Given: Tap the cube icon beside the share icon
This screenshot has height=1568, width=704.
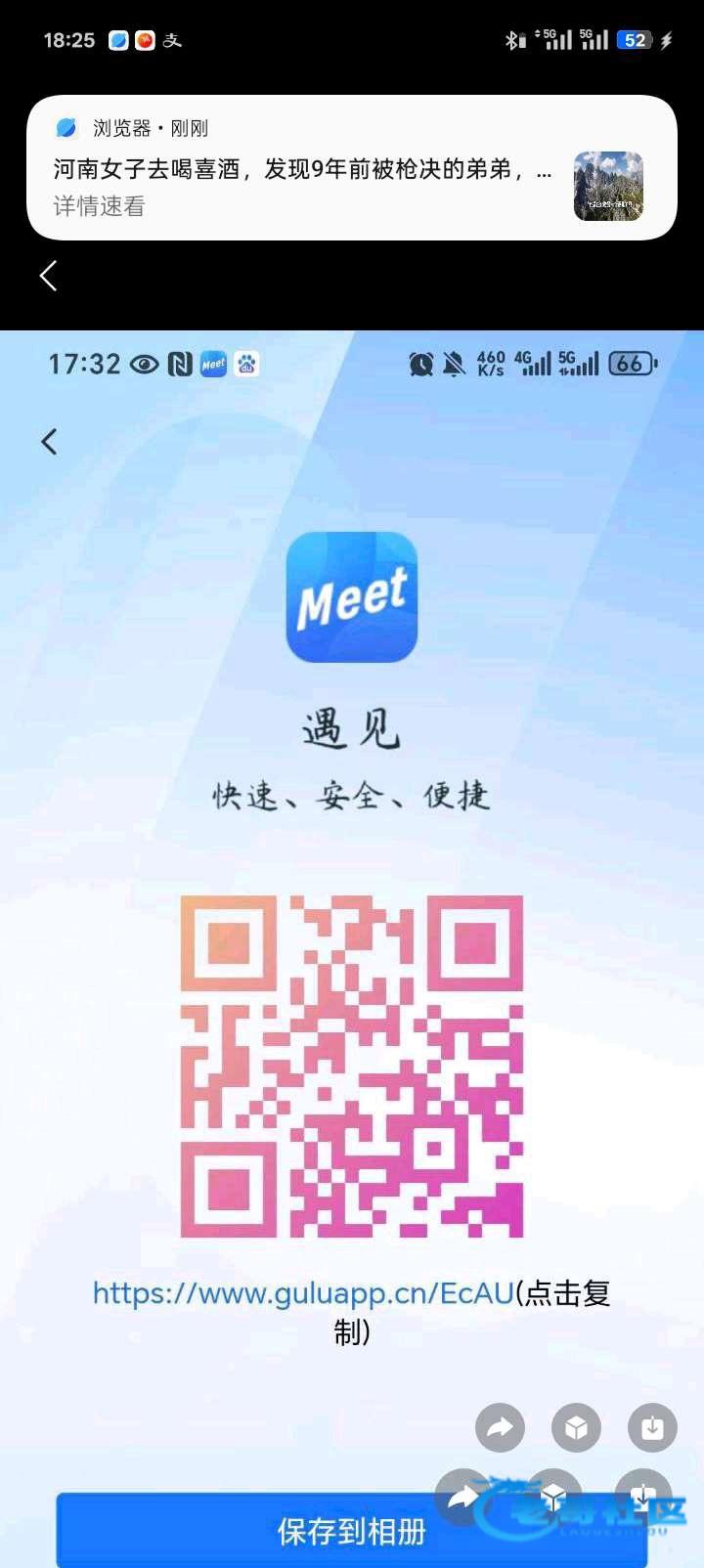Looking at the screenshot, I should tap(576, 1428).
